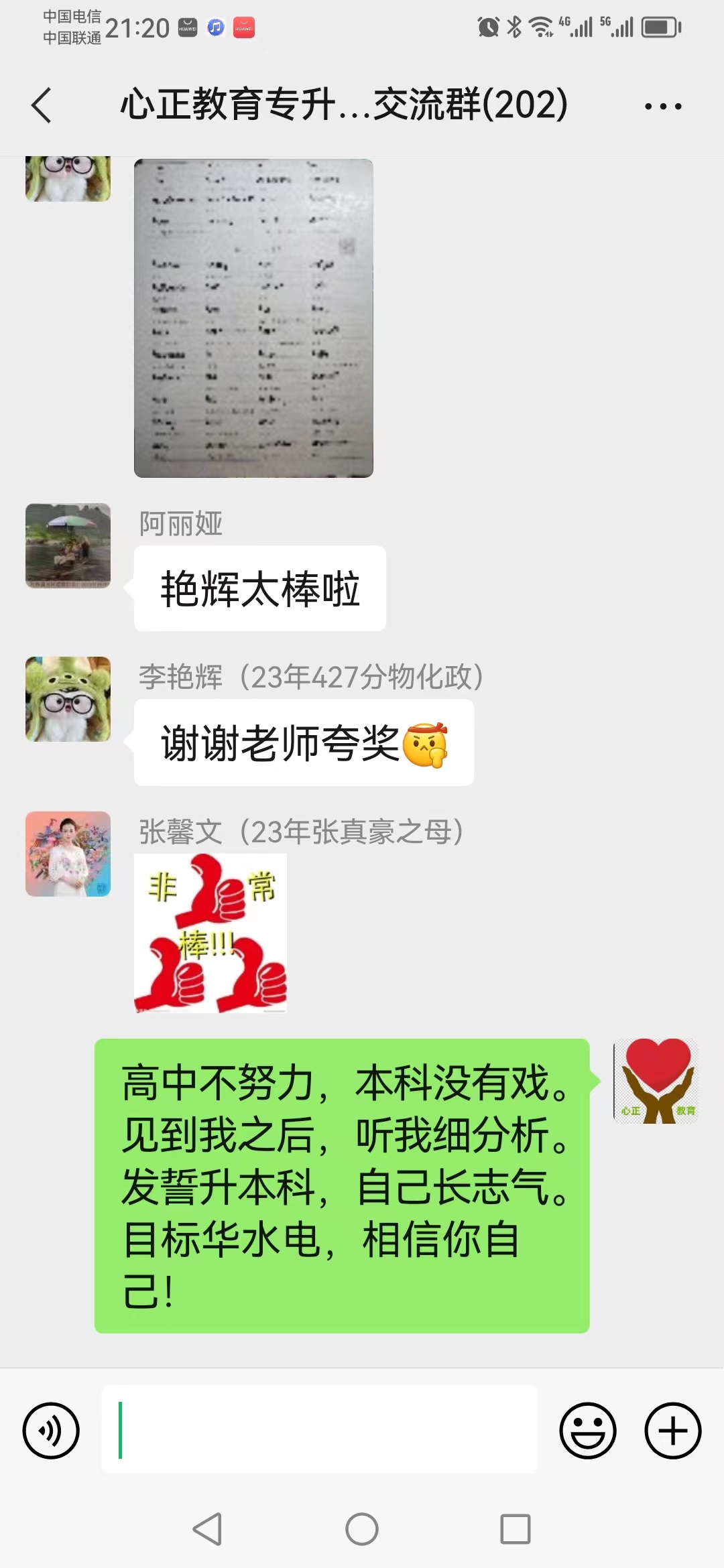Viewport: 724px width, 1568px height.
Task: Focus the message text field
Action: (319, 1429)
